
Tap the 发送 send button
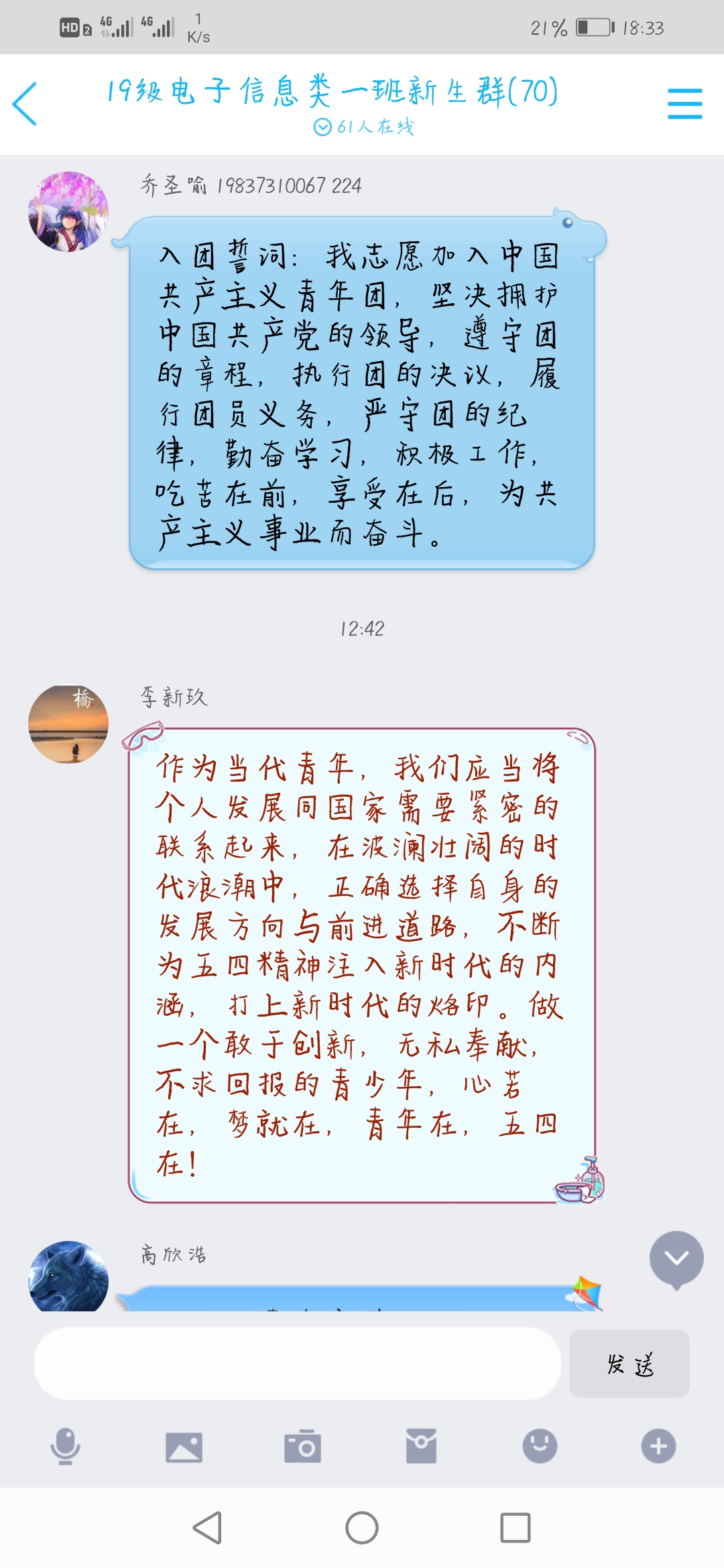(629, 1364)
